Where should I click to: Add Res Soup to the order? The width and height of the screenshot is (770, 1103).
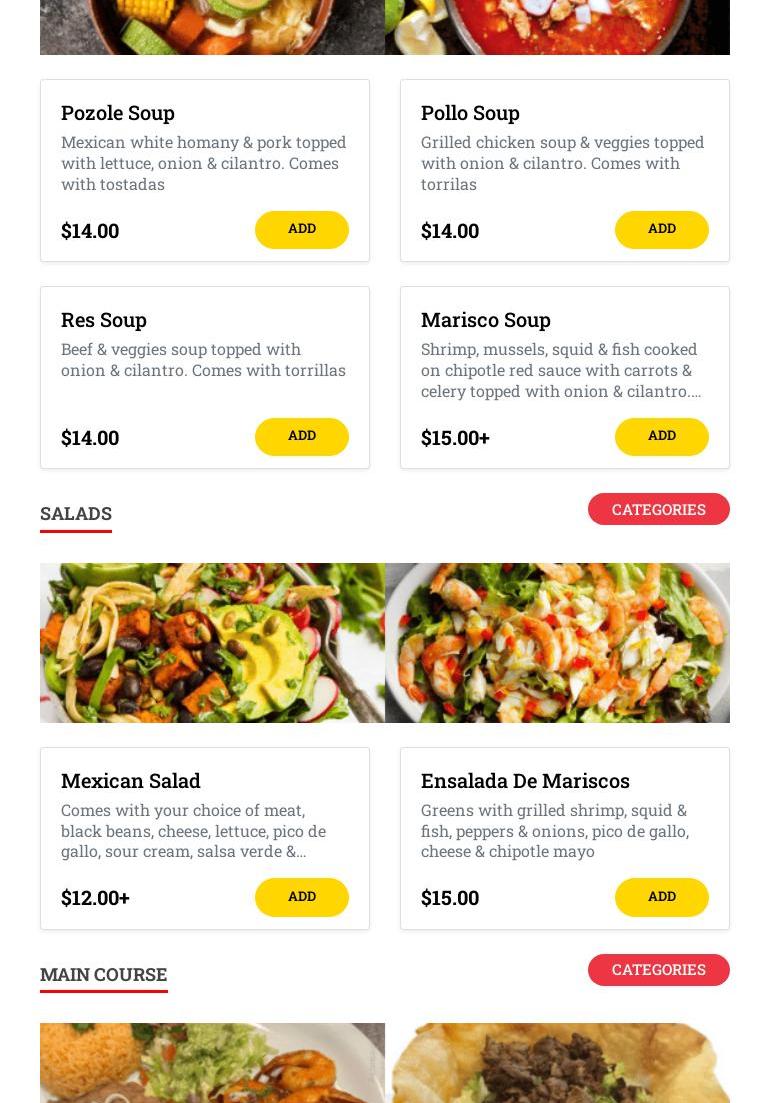tap(301, 436)
